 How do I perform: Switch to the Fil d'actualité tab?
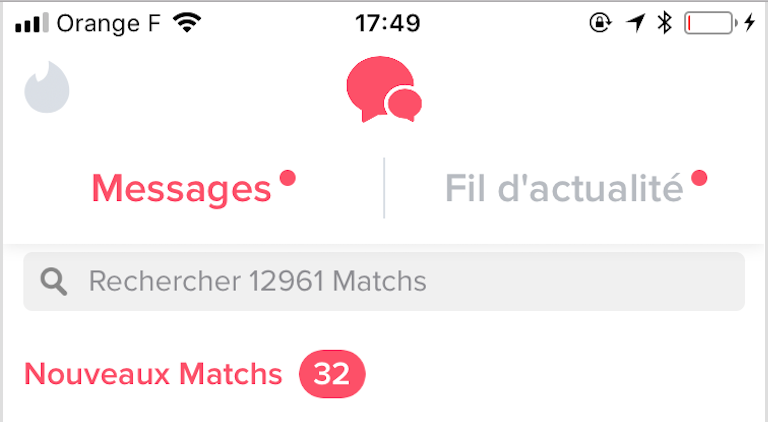[x=564, y=187]
